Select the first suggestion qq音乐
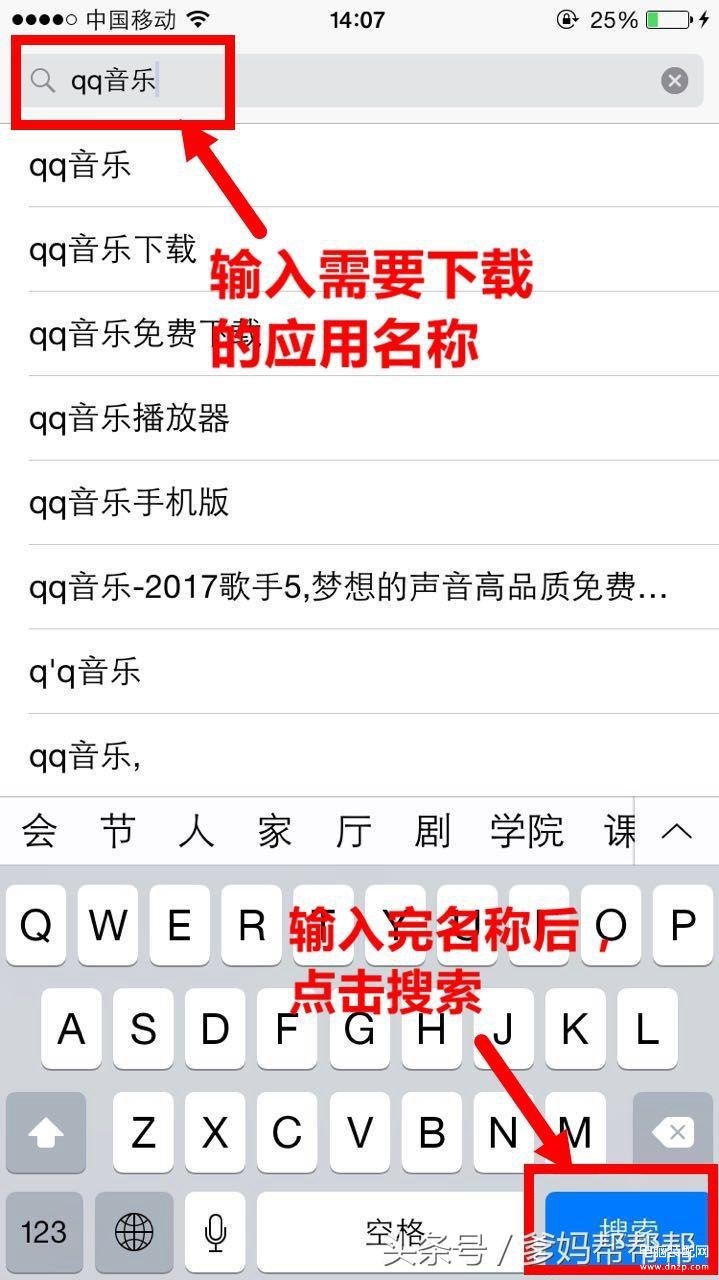The image size is (719, 1280). [360, 166]
